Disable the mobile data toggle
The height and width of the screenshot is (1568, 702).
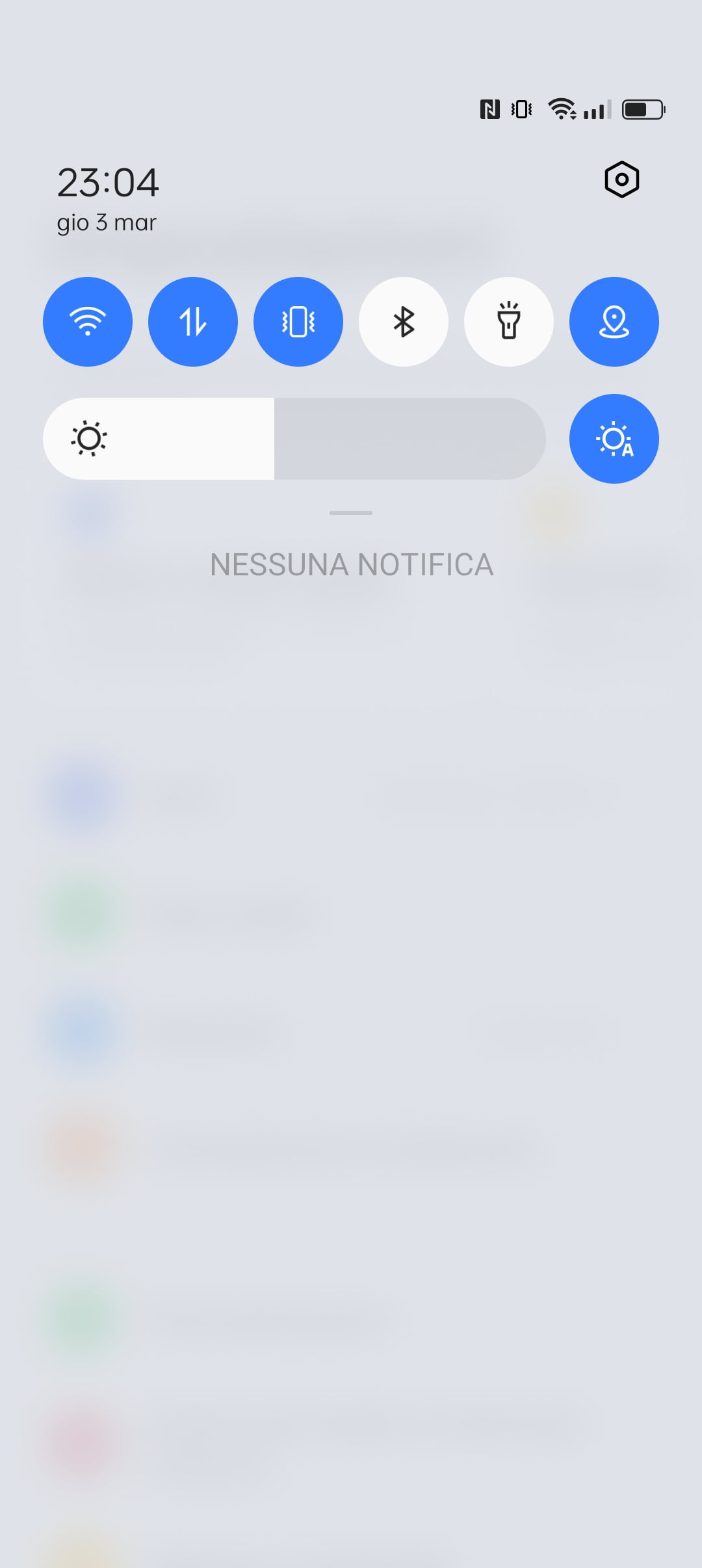(x=193, y=322)
